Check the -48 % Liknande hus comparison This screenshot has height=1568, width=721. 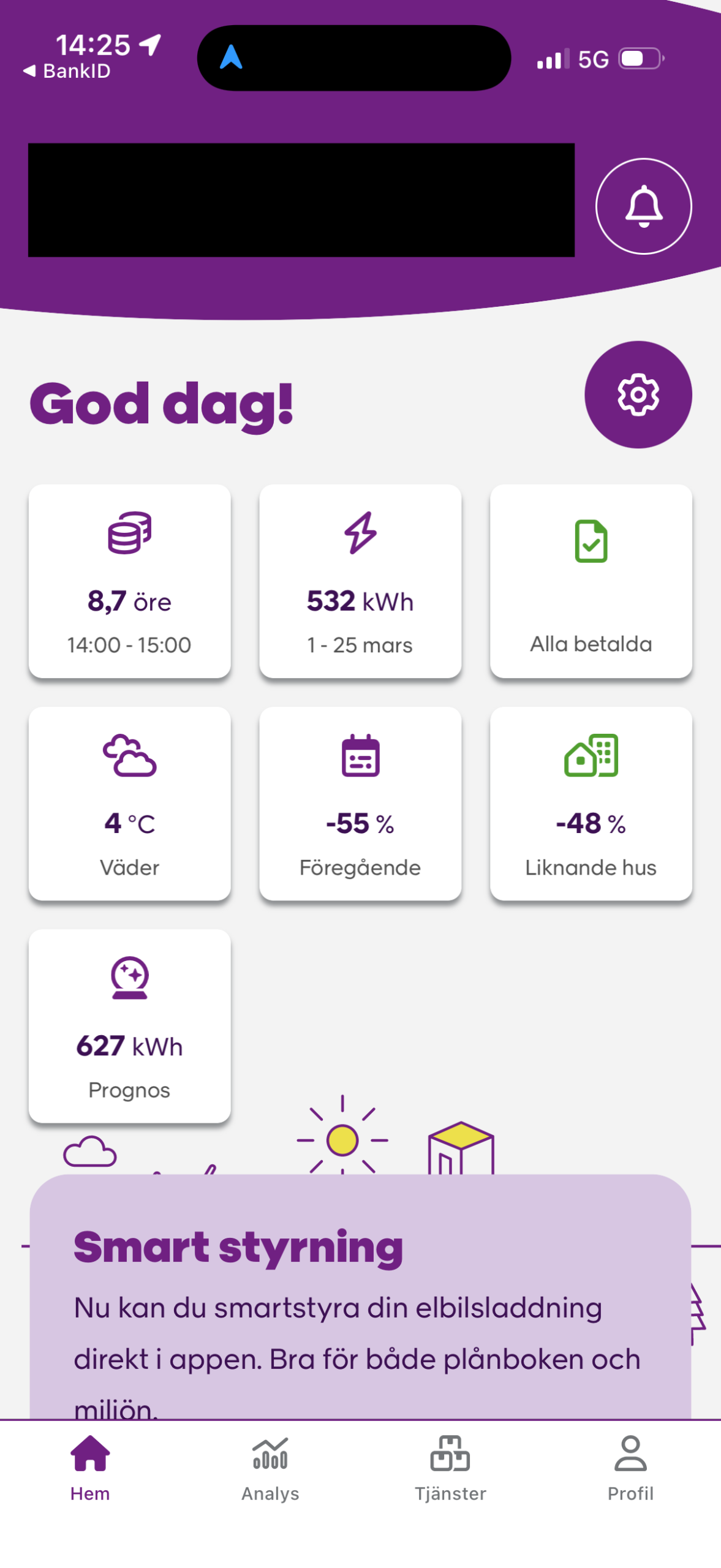591,804
